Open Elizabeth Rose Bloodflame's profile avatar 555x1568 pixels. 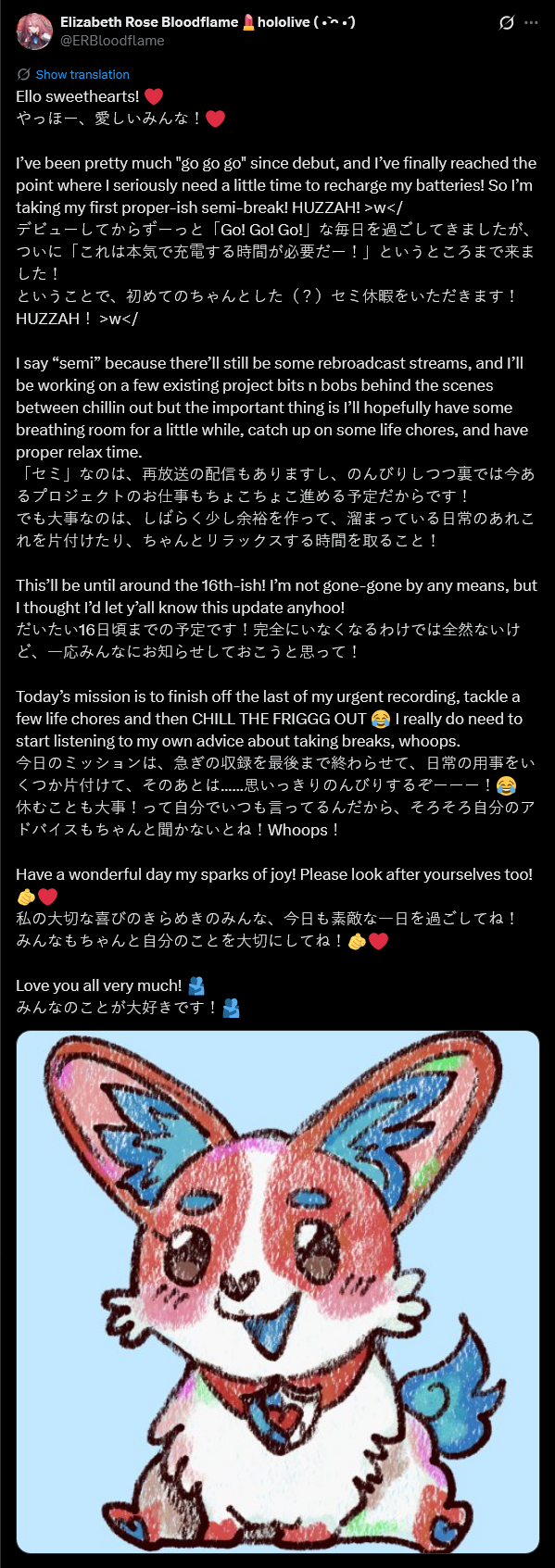pyautogui.click(x=34, y=31)
